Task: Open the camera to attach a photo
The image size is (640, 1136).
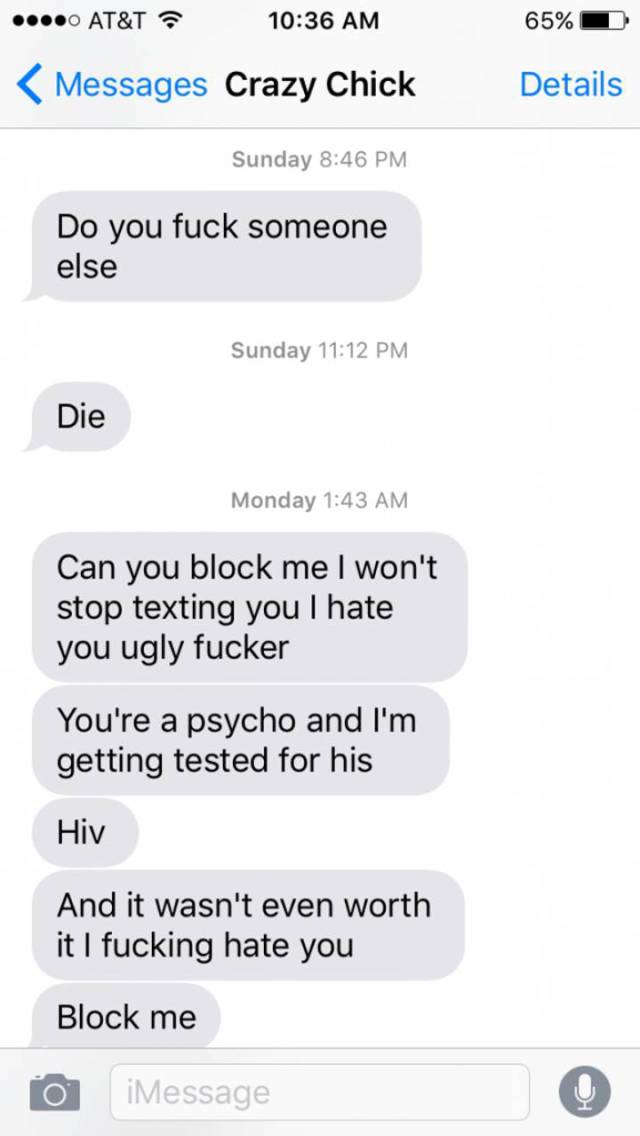Action: pyautogui.click(x=54, y=1092)
